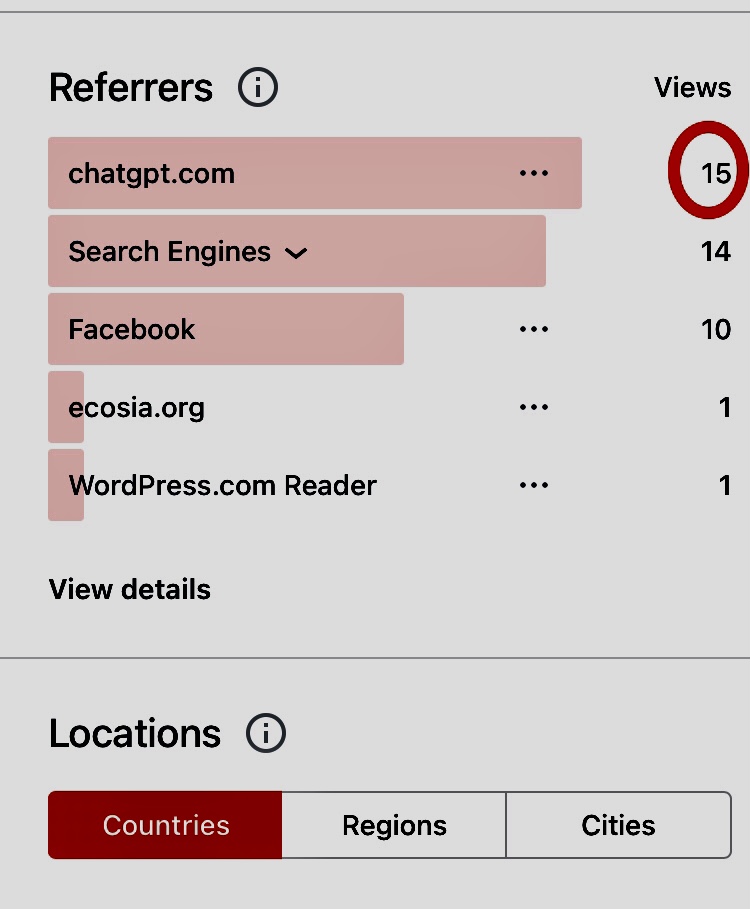Screen dimensions: 750x909
Task: Open the chatgpt.com row options menu
Action: tap(534, 174)
